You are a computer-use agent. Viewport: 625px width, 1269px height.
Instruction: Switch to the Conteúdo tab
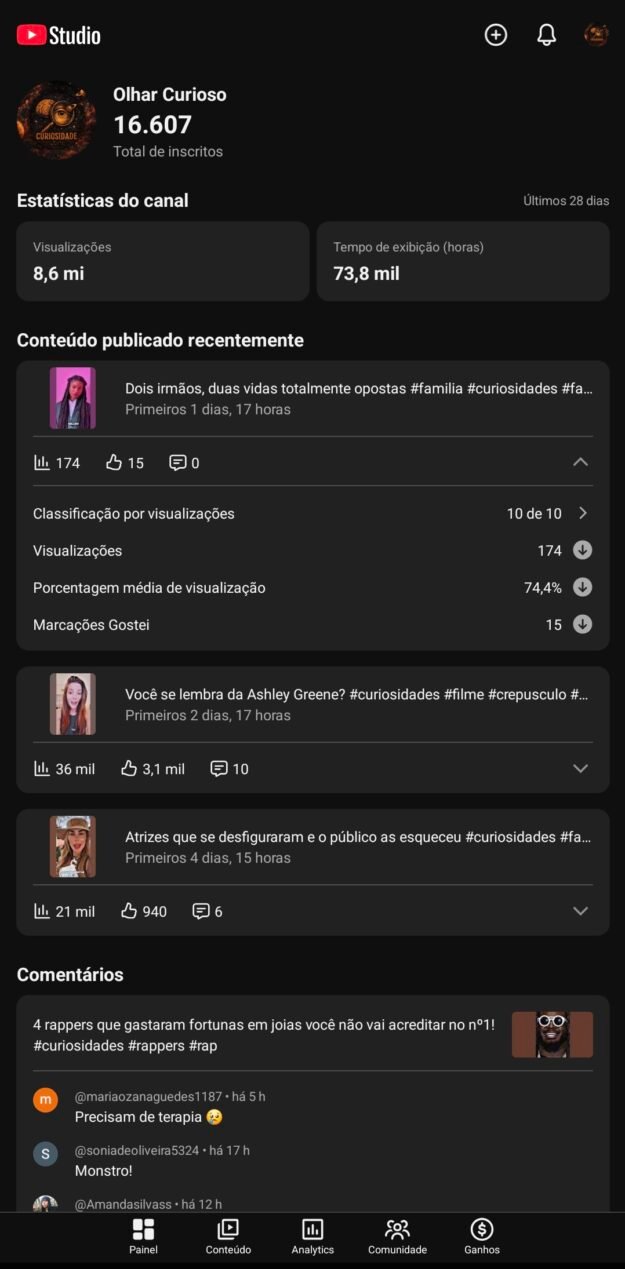[228, 1236]
